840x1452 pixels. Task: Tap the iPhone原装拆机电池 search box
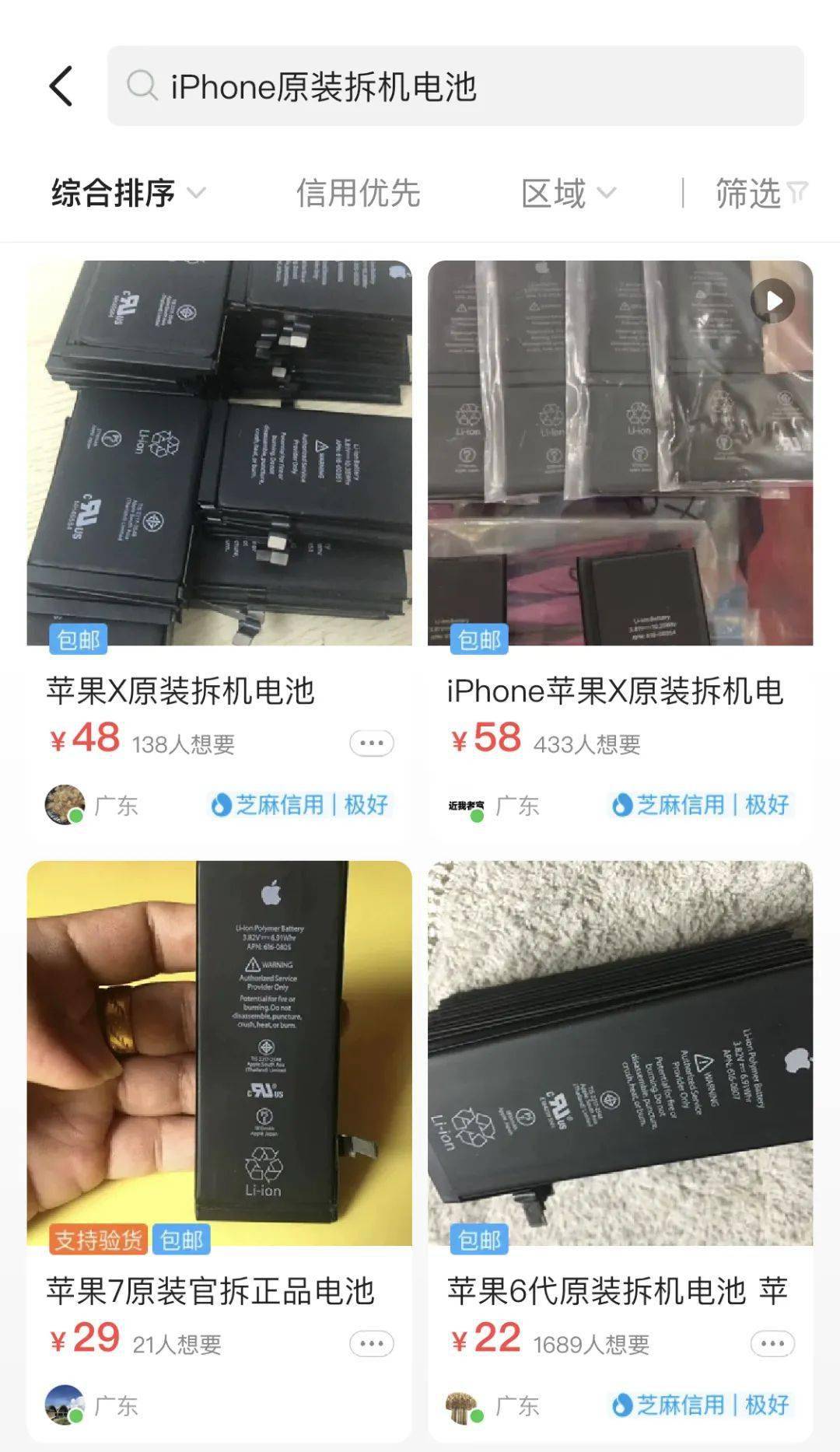coord(455,86)
